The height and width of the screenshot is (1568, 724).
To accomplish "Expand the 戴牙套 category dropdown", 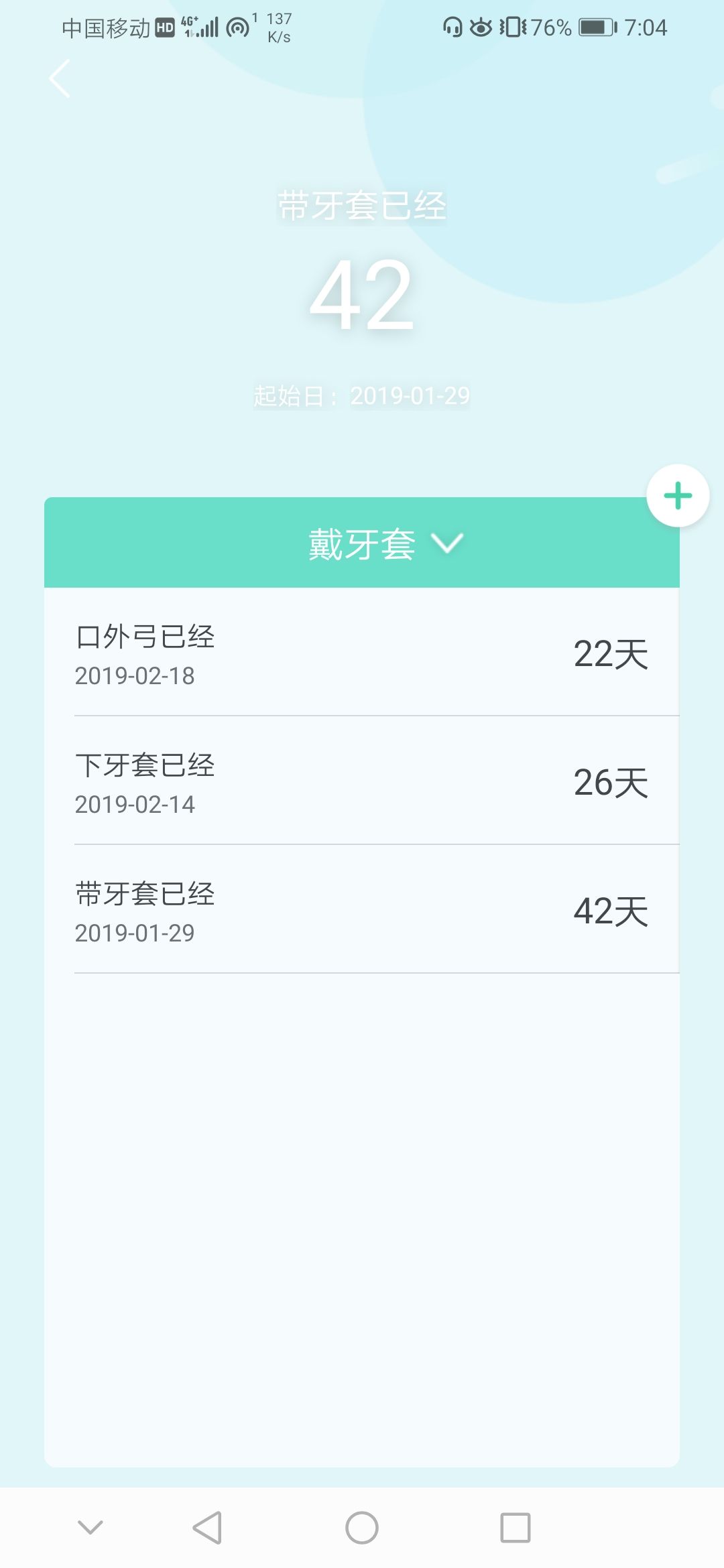I will 385,543.
